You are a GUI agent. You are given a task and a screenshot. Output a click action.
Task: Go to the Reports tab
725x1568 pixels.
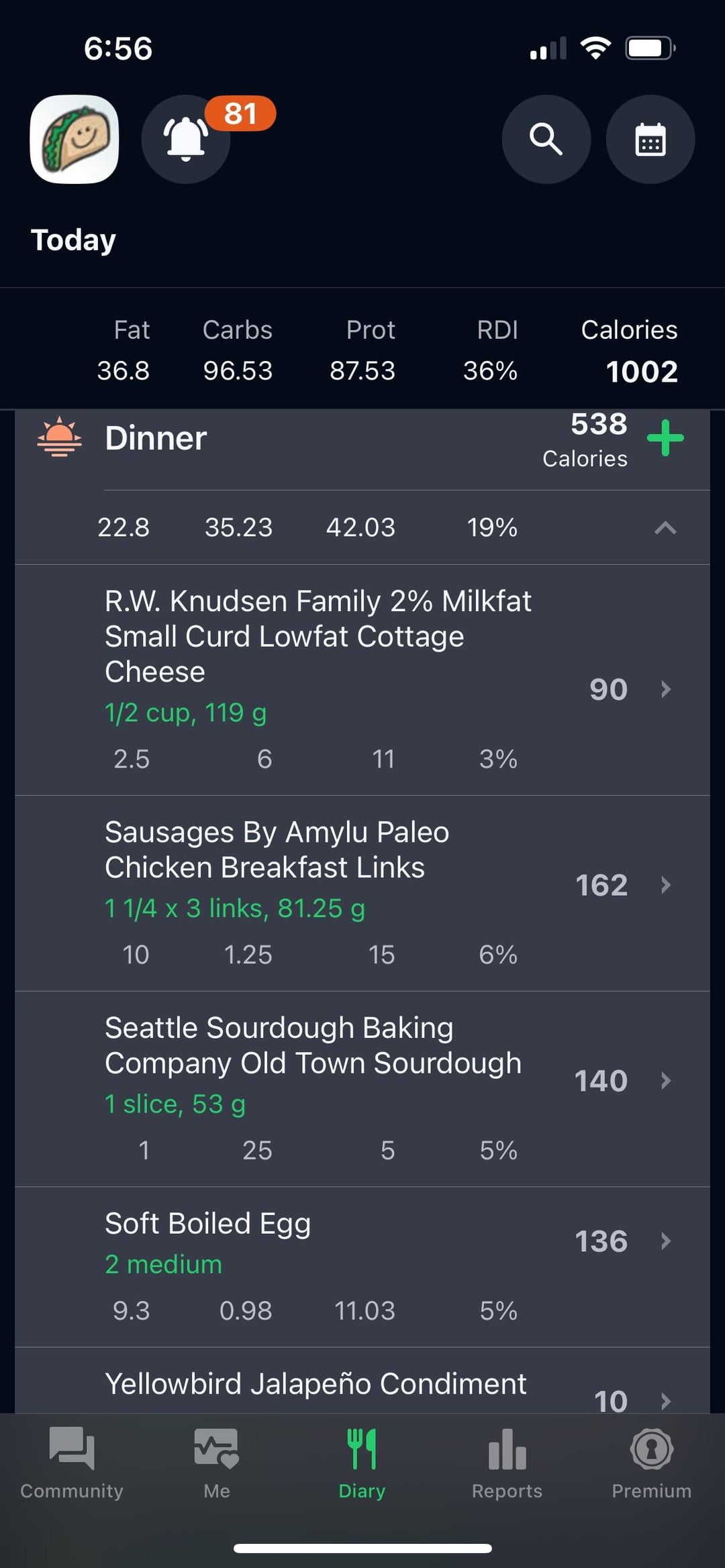point(507,1463)
